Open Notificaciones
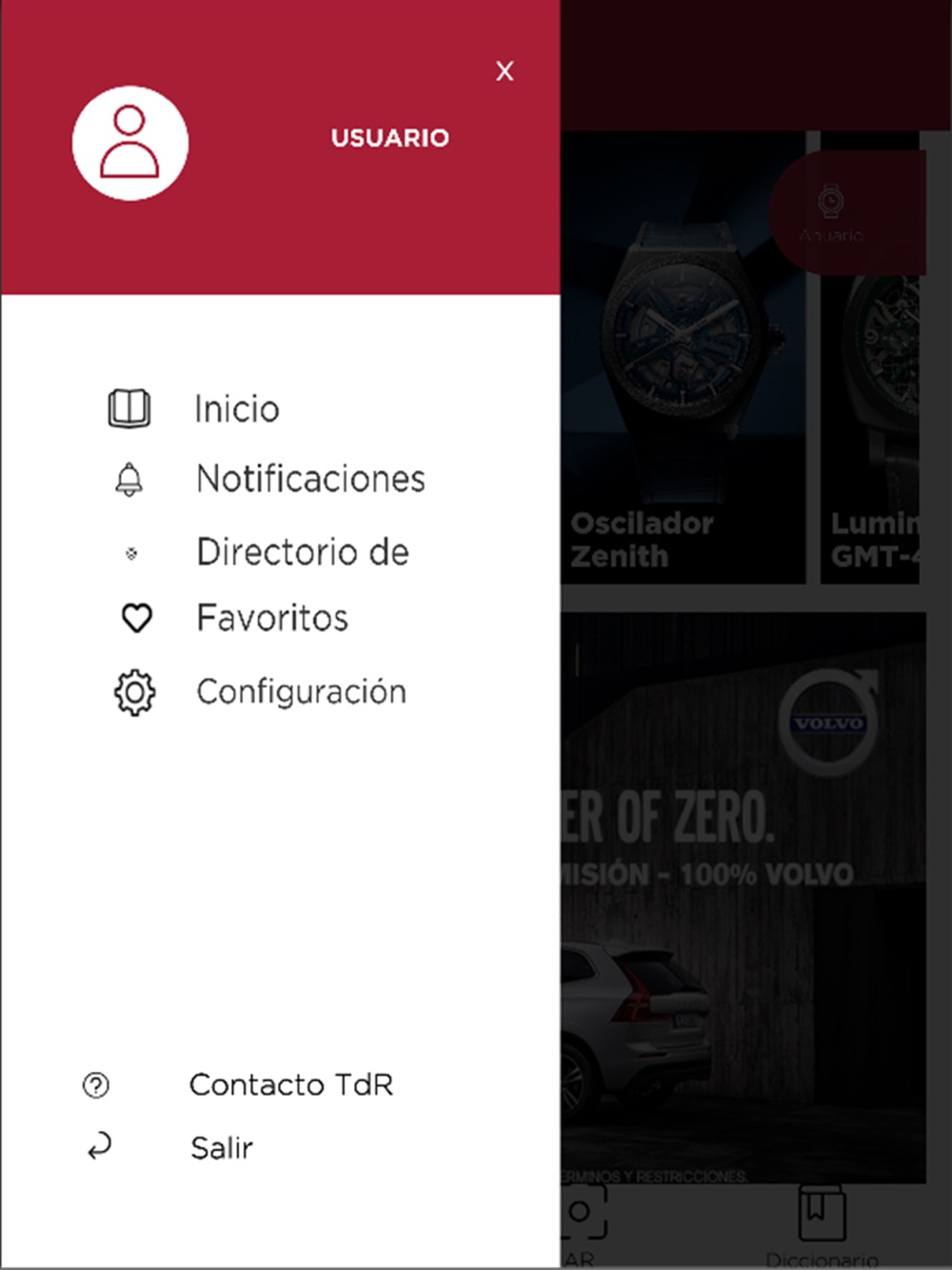The height and width of the screenshot is (1270, 952). point(309,479)
